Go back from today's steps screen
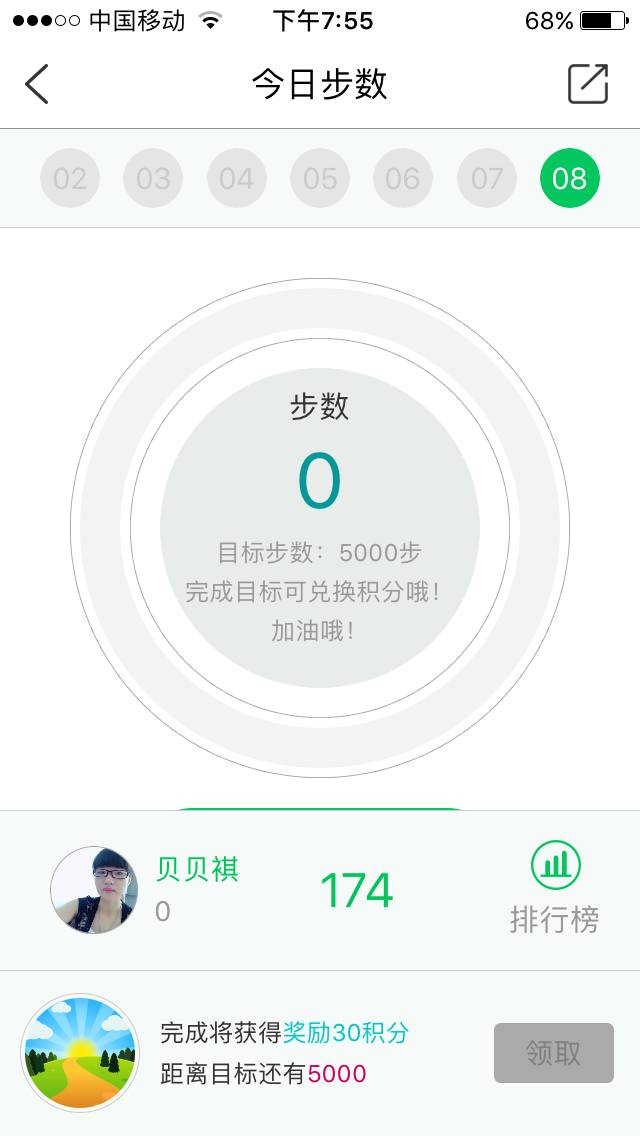Screen dimensions: 640x1136 point(37,84)
